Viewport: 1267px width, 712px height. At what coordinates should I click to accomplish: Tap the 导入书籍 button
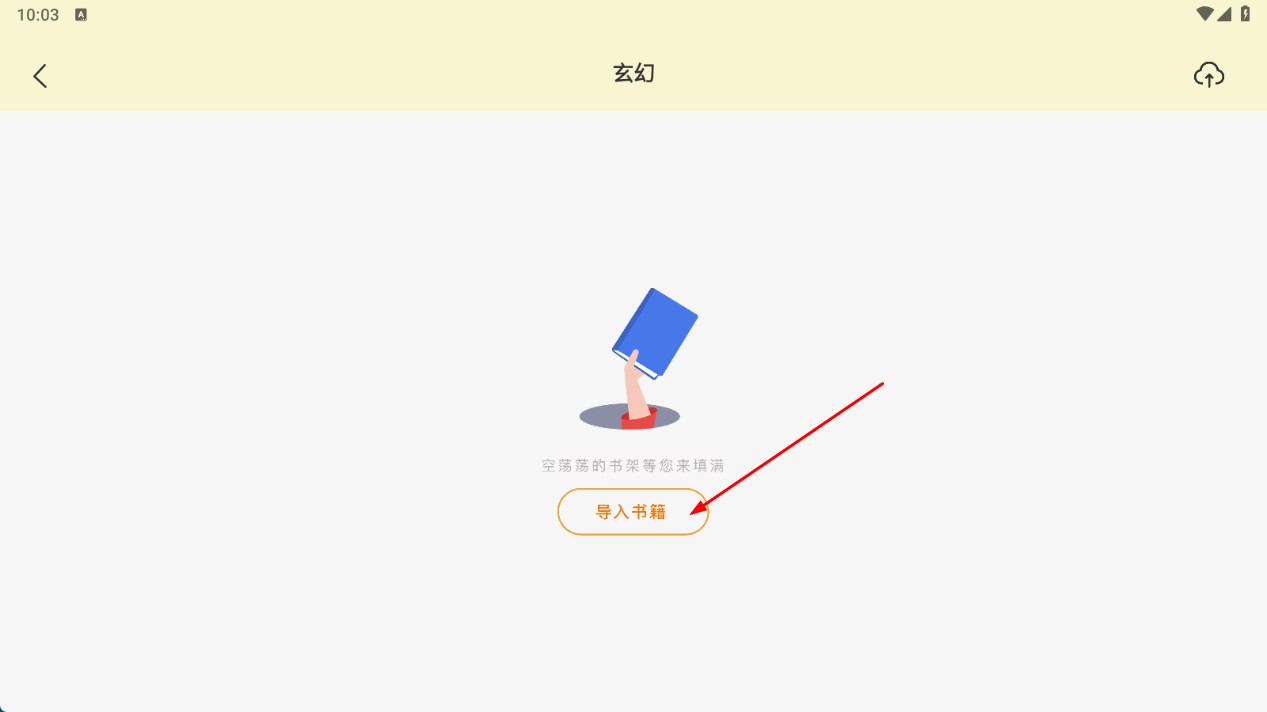point(632,512)
